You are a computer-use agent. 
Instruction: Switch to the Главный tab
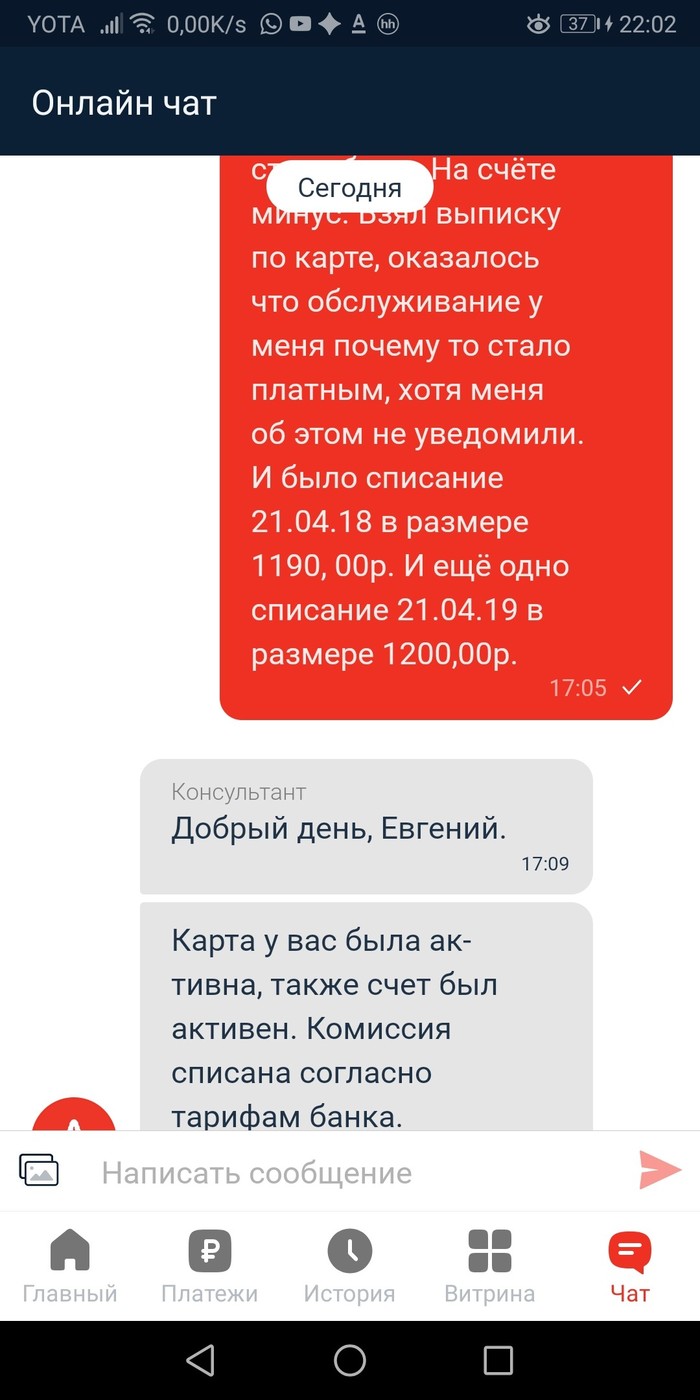(x=70, y=1265)
